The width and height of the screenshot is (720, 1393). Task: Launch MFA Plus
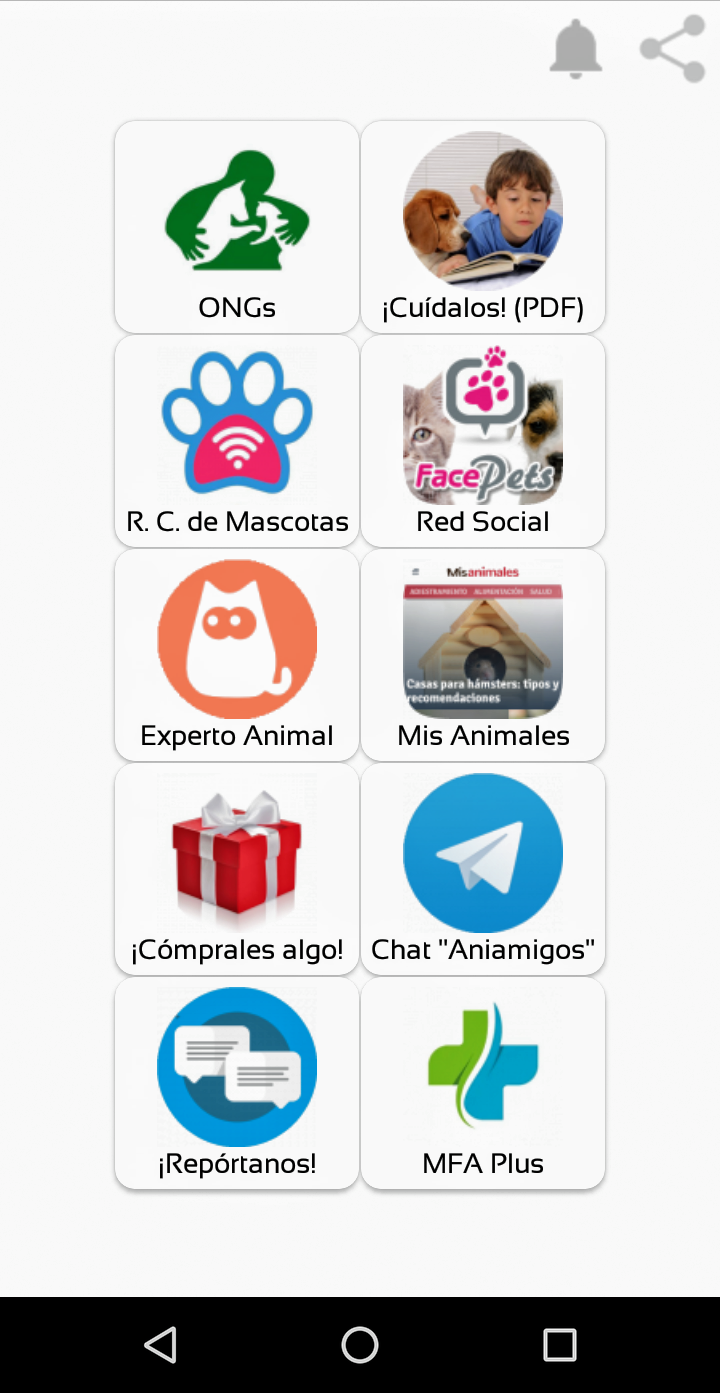(483, 1083)
